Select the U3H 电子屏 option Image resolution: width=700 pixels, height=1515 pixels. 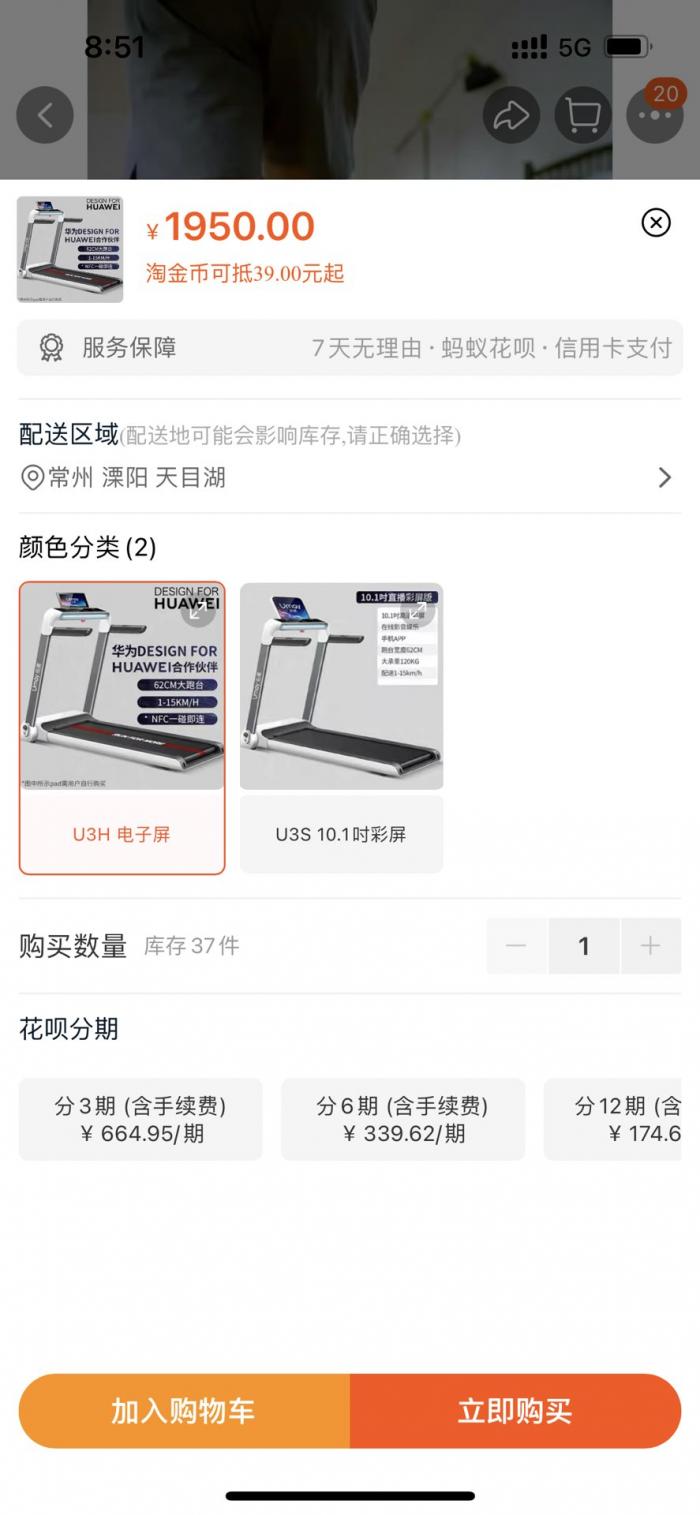coord(122,728)
